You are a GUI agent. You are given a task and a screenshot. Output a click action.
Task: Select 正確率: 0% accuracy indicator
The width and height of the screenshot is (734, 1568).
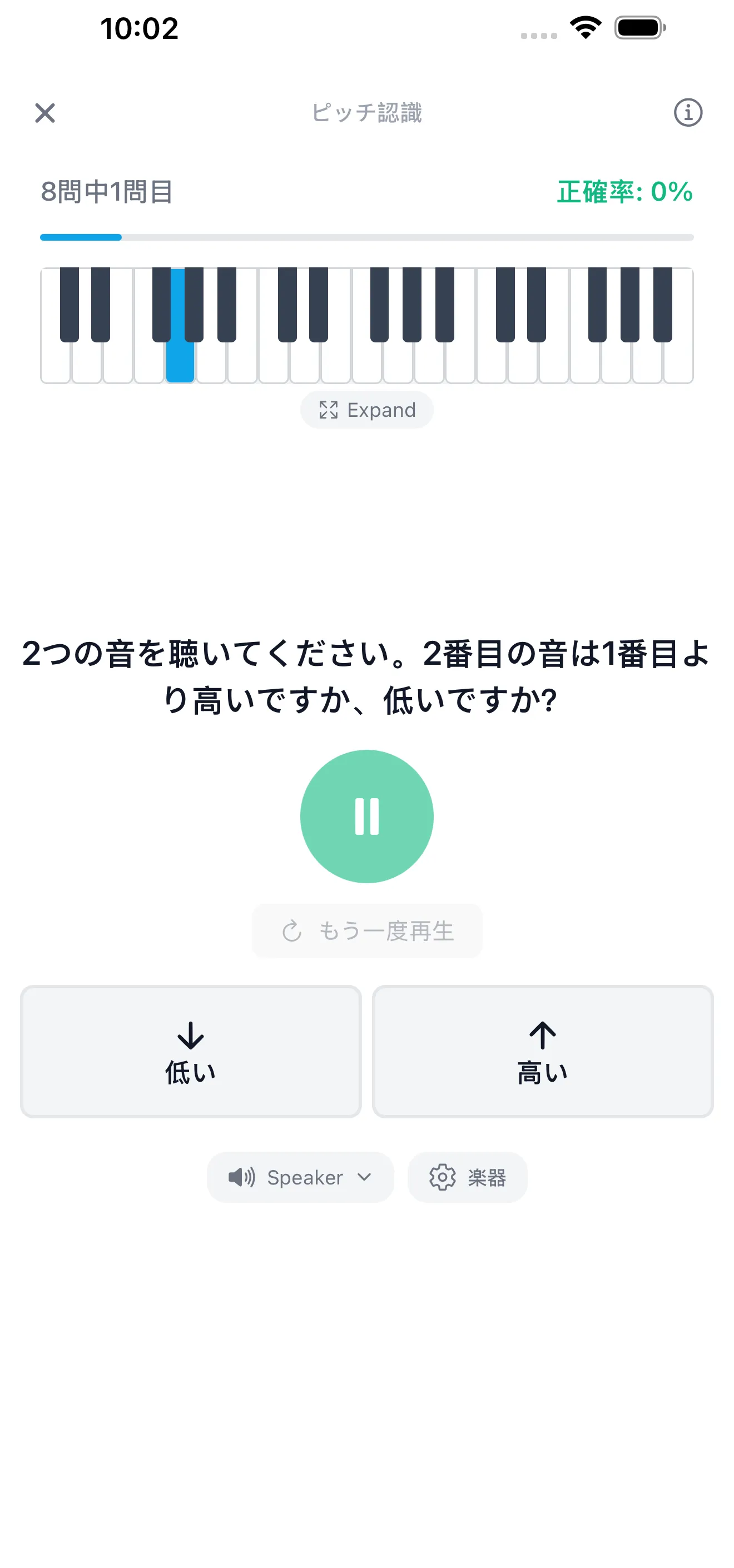point(623,192)
